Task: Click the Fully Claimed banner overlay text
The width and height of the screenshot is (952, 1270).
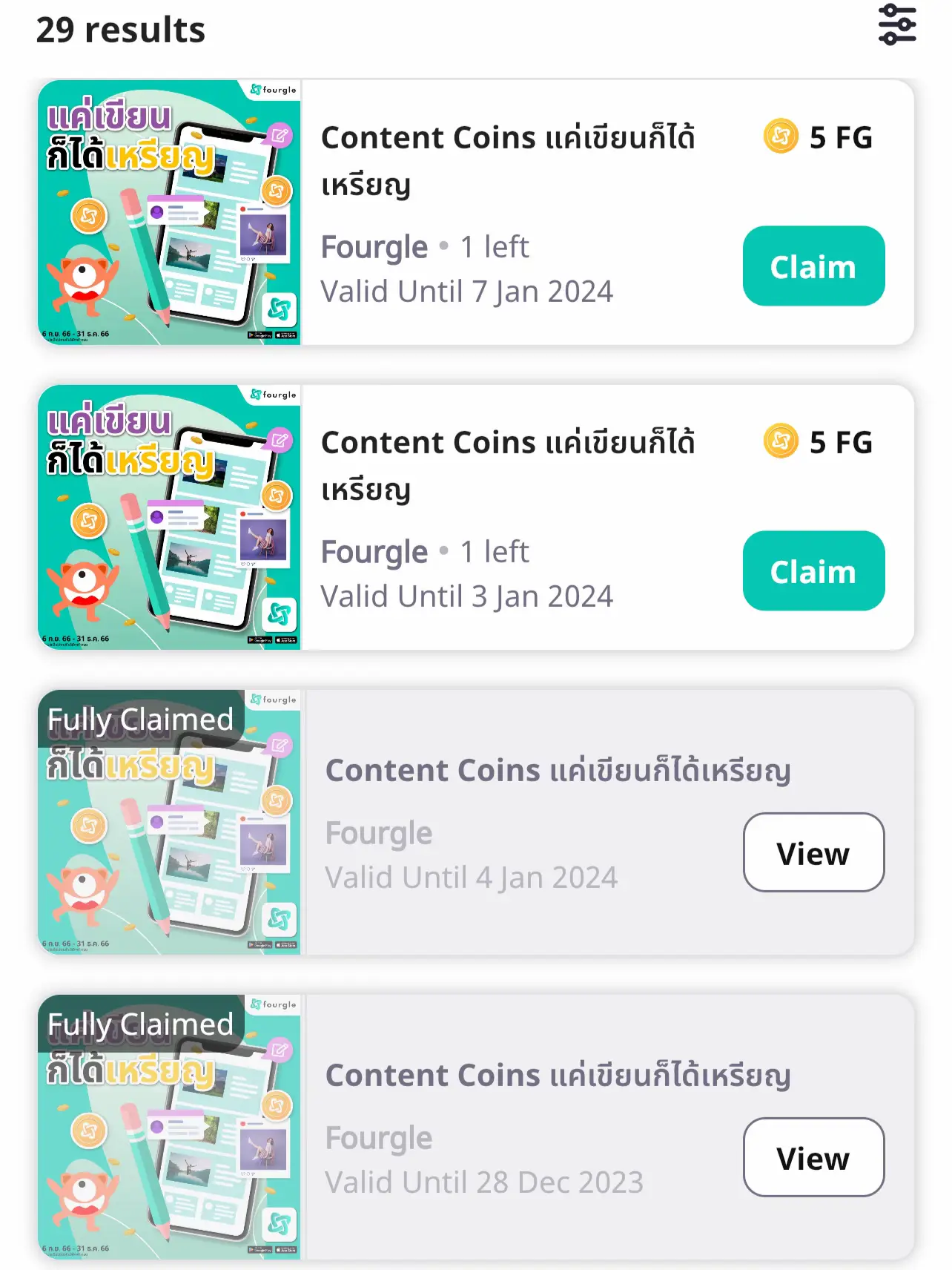Action: point(139,718)
